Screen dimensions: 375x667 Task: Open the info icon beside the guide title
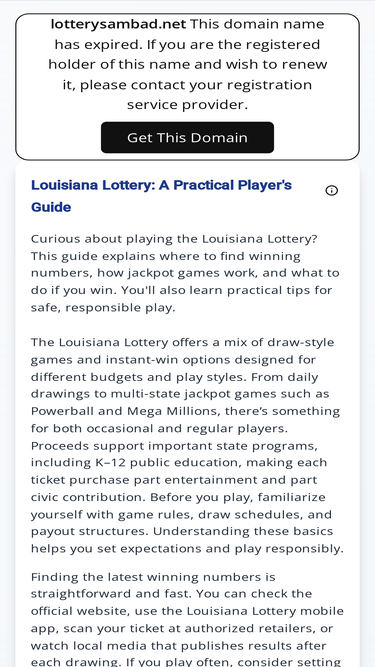click(x=332, y=190)
